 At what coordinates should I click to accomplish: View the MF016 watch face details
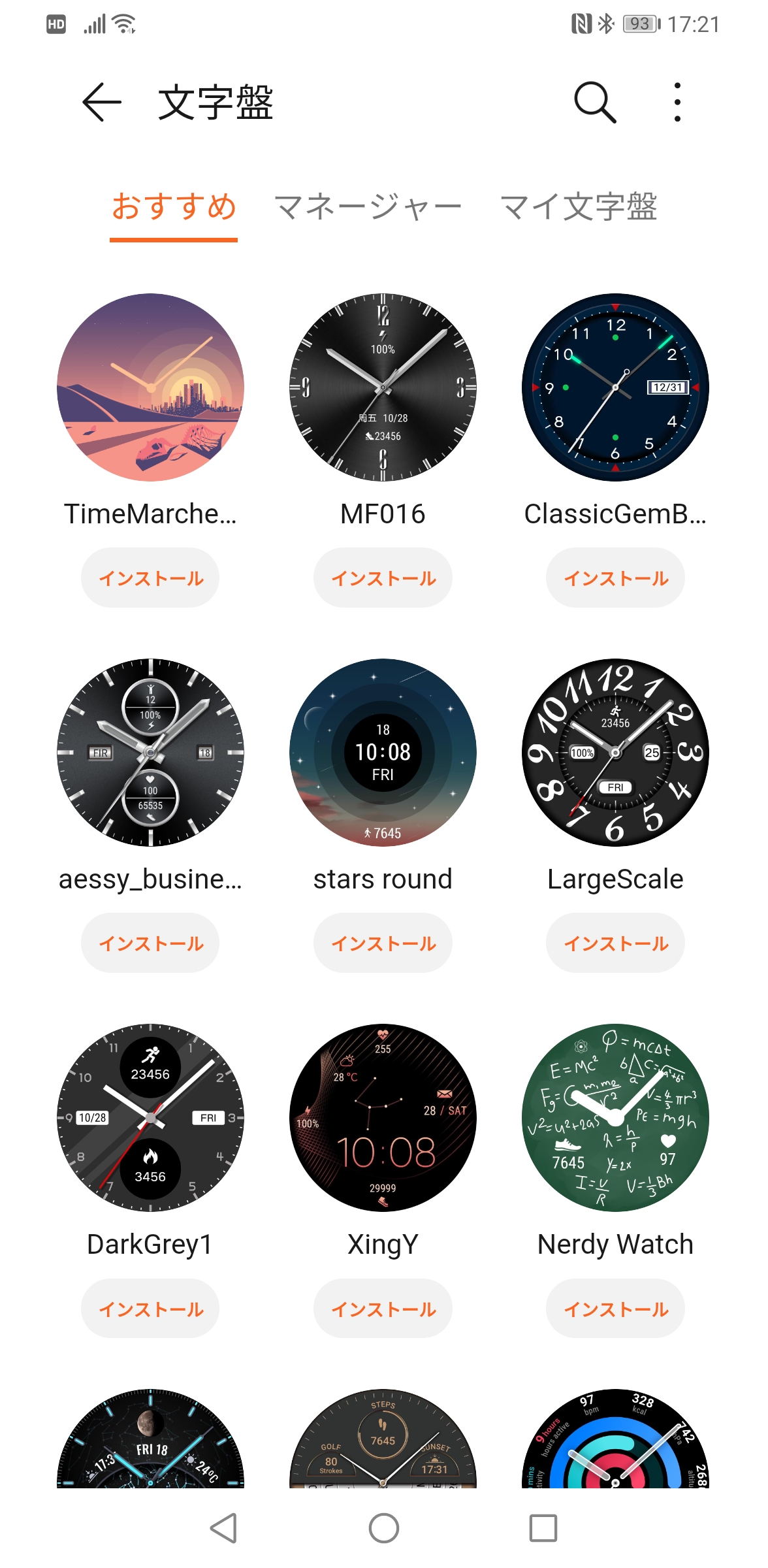coord(383,387)
